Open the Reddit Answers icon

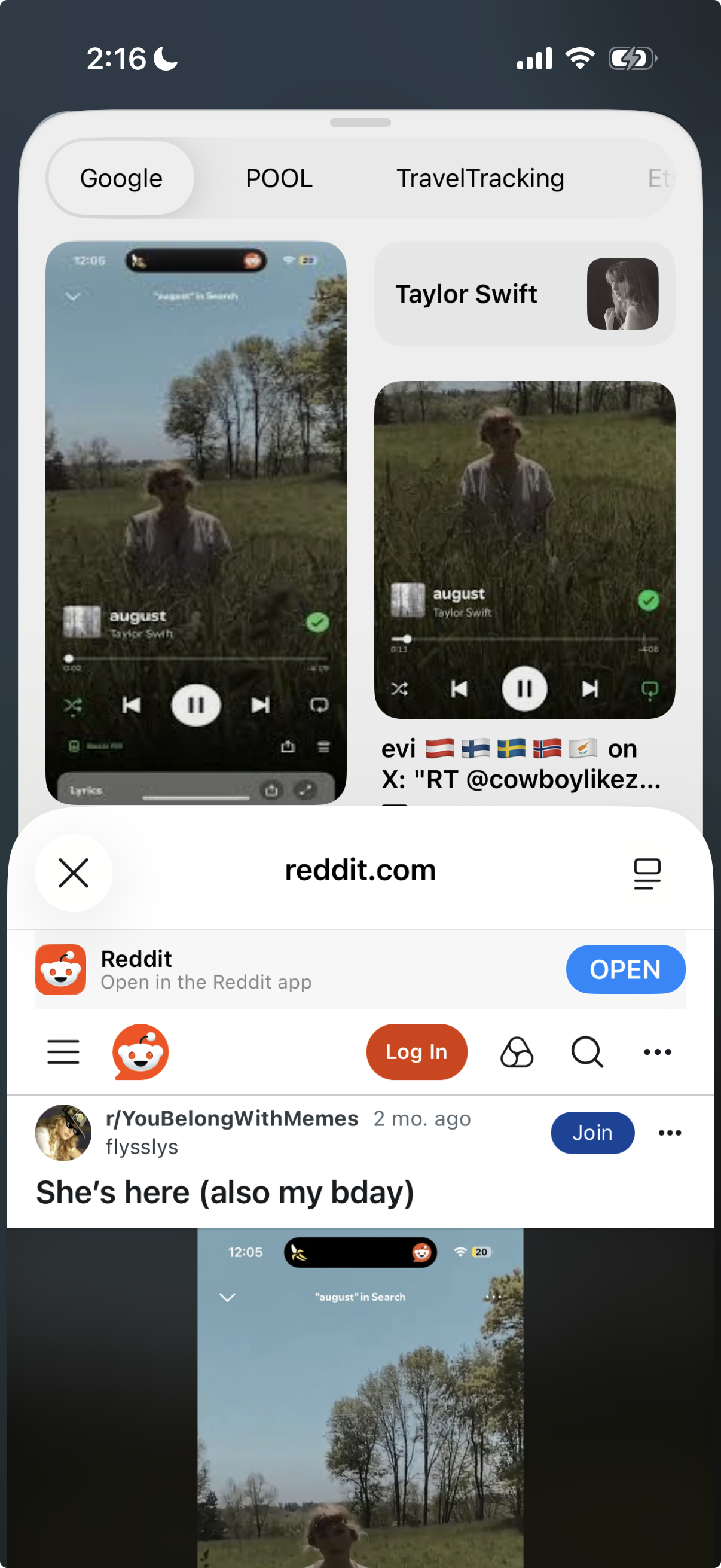(517, 1052)
